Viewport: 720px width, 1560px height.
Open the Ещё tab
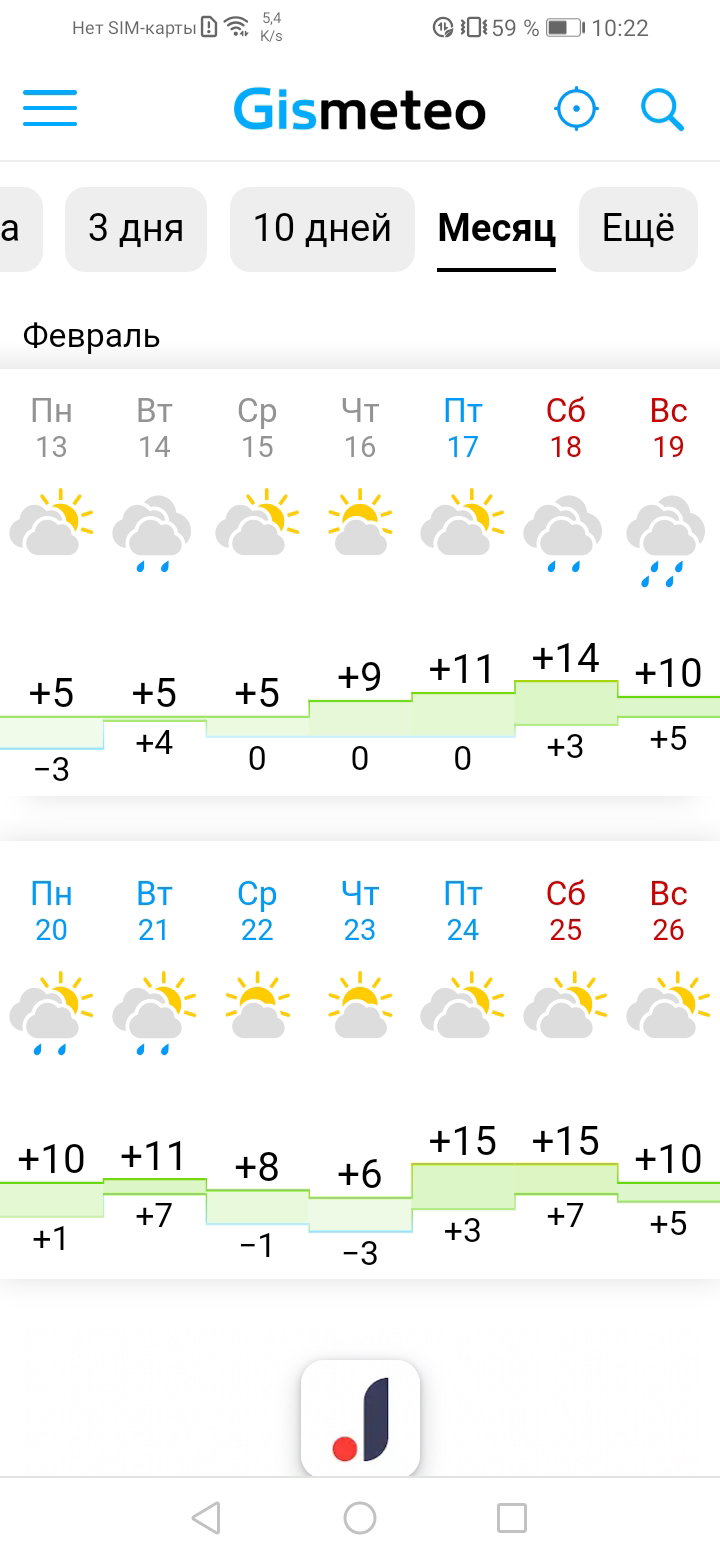click(x=638, y=229)
